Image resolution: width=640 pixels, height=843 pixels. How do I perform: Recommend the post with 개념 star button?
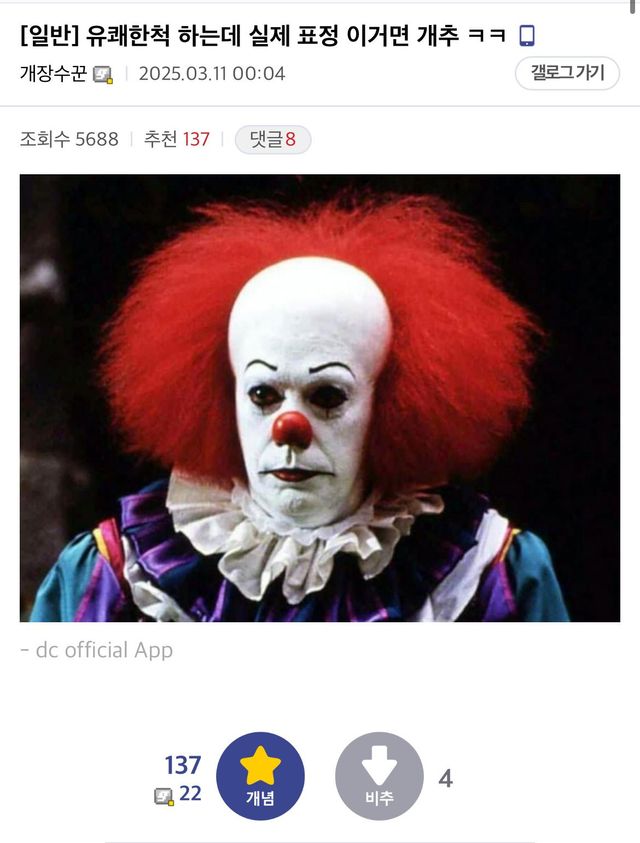coord(260,776)
